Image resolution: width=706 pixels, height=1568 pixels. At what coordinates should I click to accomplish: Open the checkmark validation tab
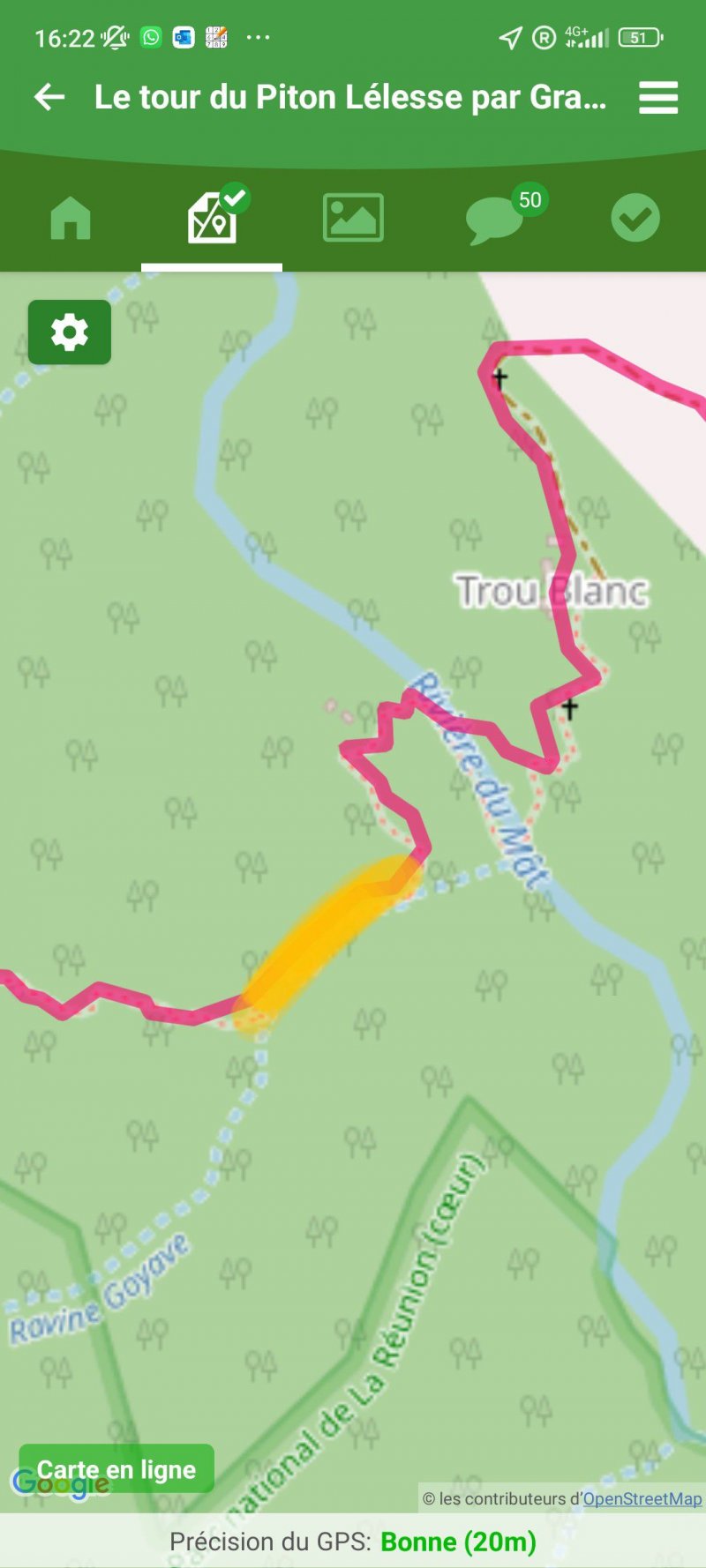point(635,218)
